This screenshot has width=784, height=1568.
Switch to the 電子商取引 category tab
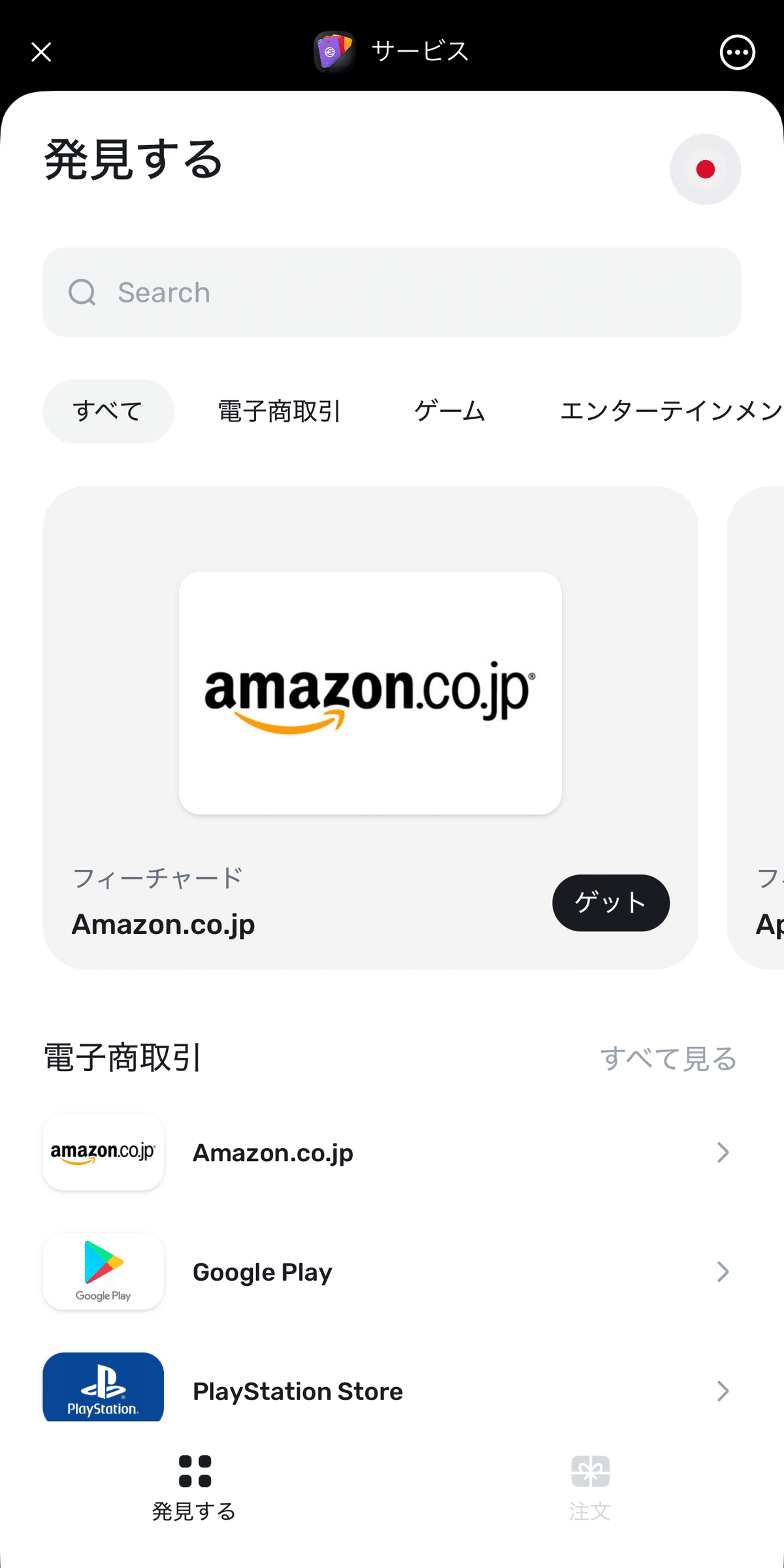click(280, 411)
